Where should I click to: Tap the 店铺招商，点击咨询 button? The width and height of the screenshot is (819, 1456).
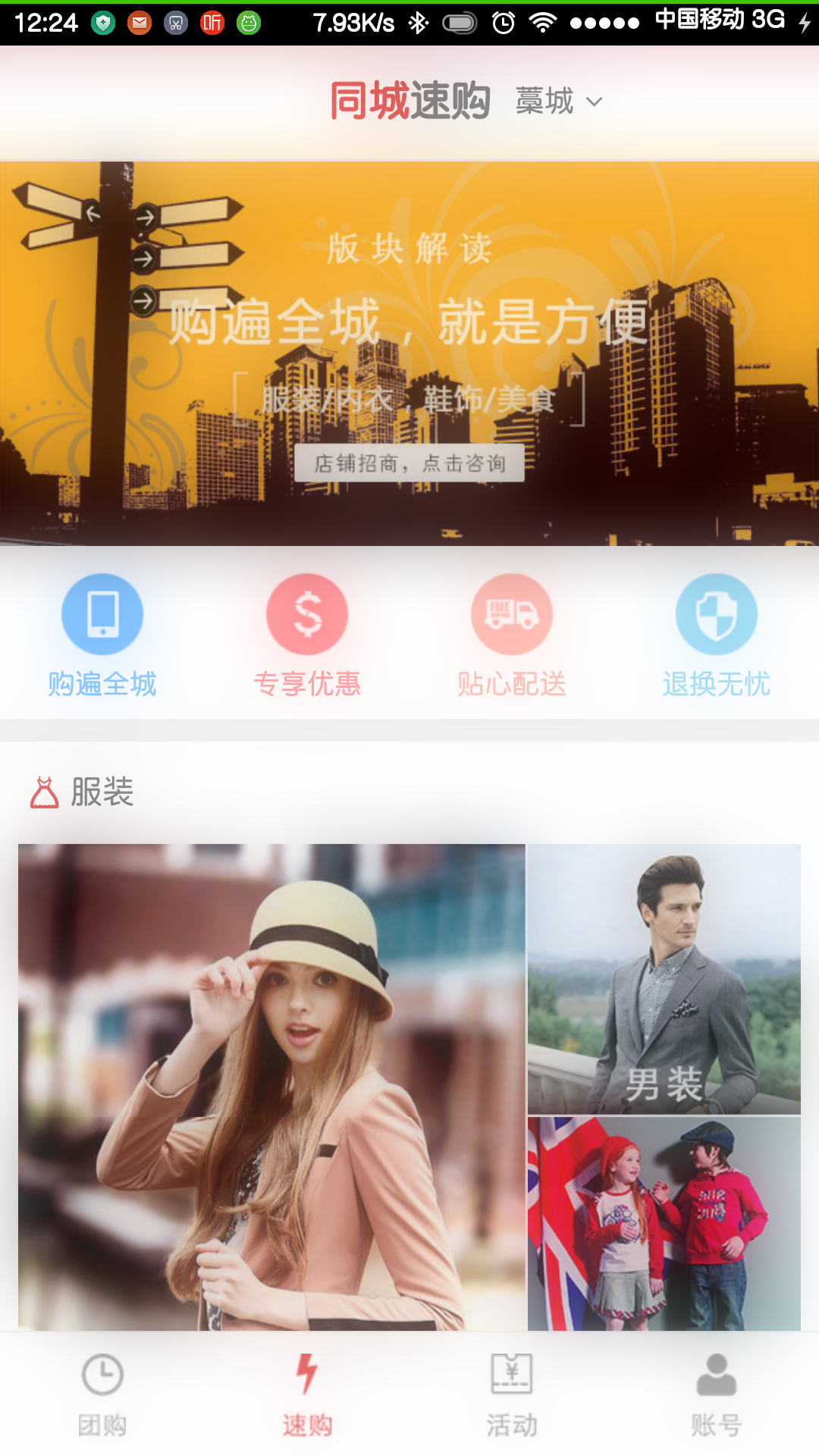point(409,463)
